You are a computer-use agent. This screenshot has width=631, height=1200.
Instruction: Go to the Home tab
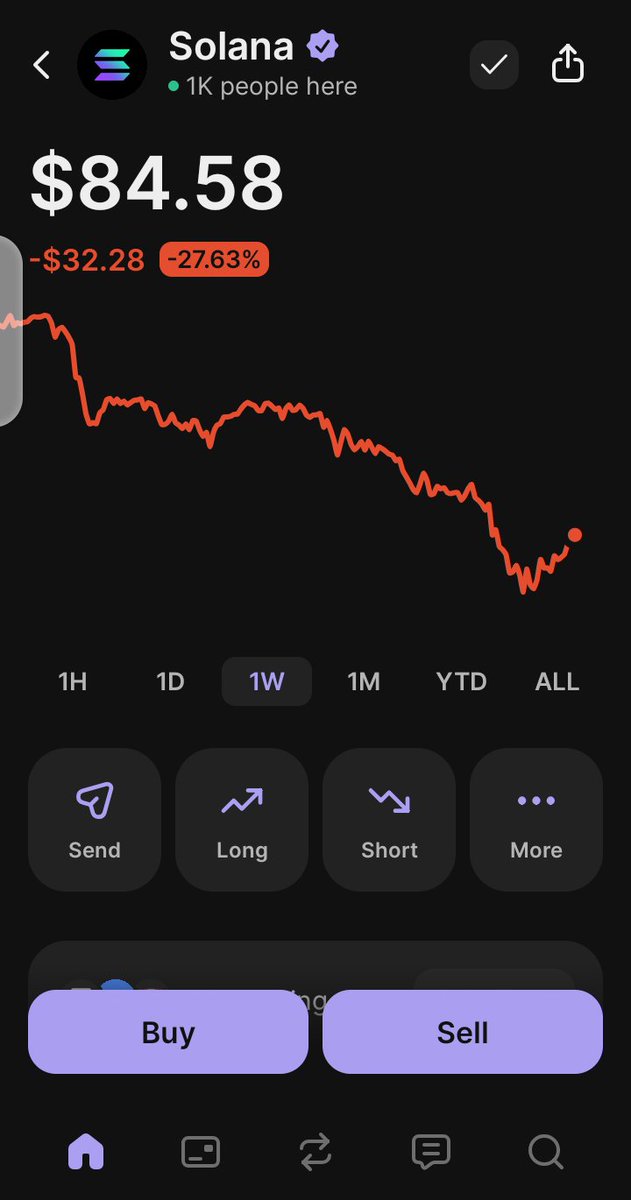click(x=86, y=1152)
